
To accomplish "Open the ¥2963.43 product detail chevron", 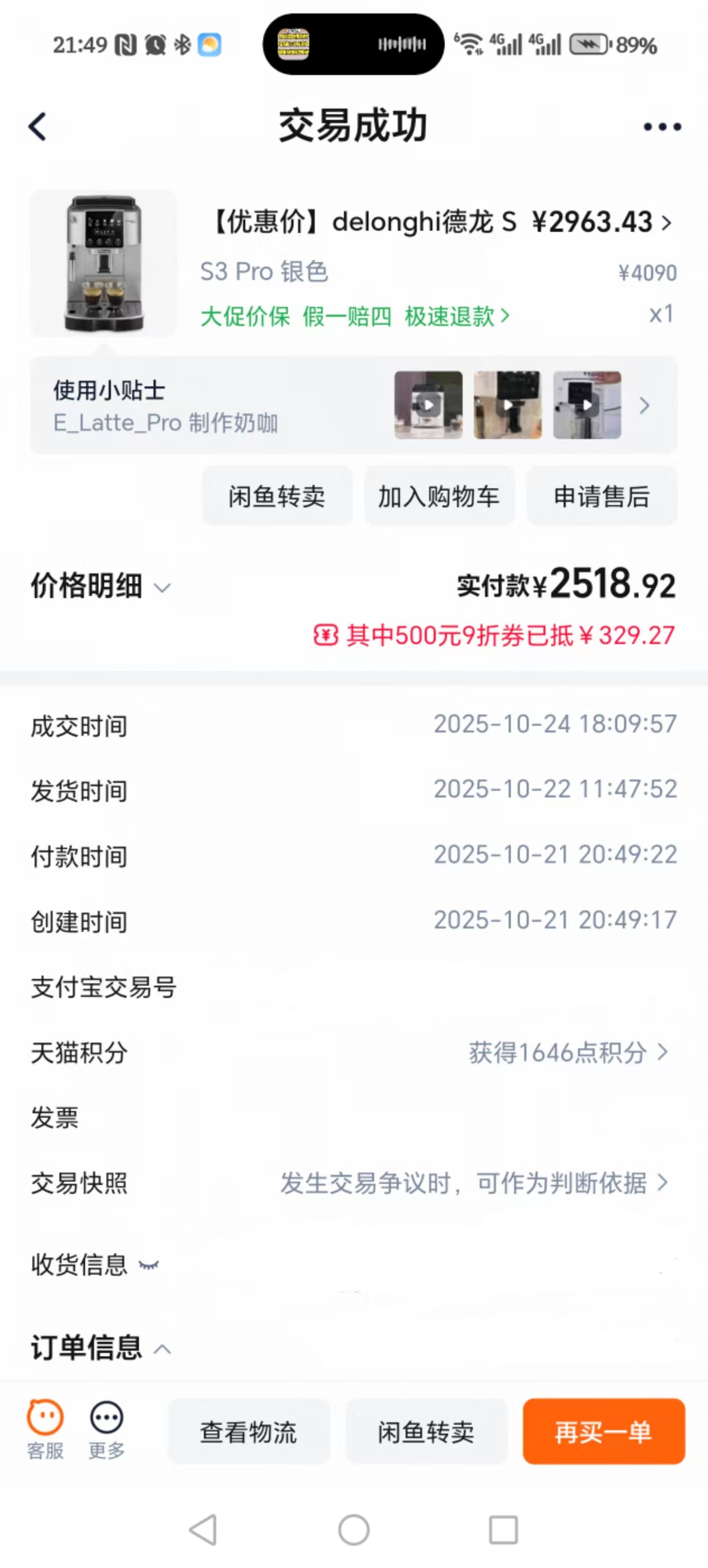I will 667,223.
